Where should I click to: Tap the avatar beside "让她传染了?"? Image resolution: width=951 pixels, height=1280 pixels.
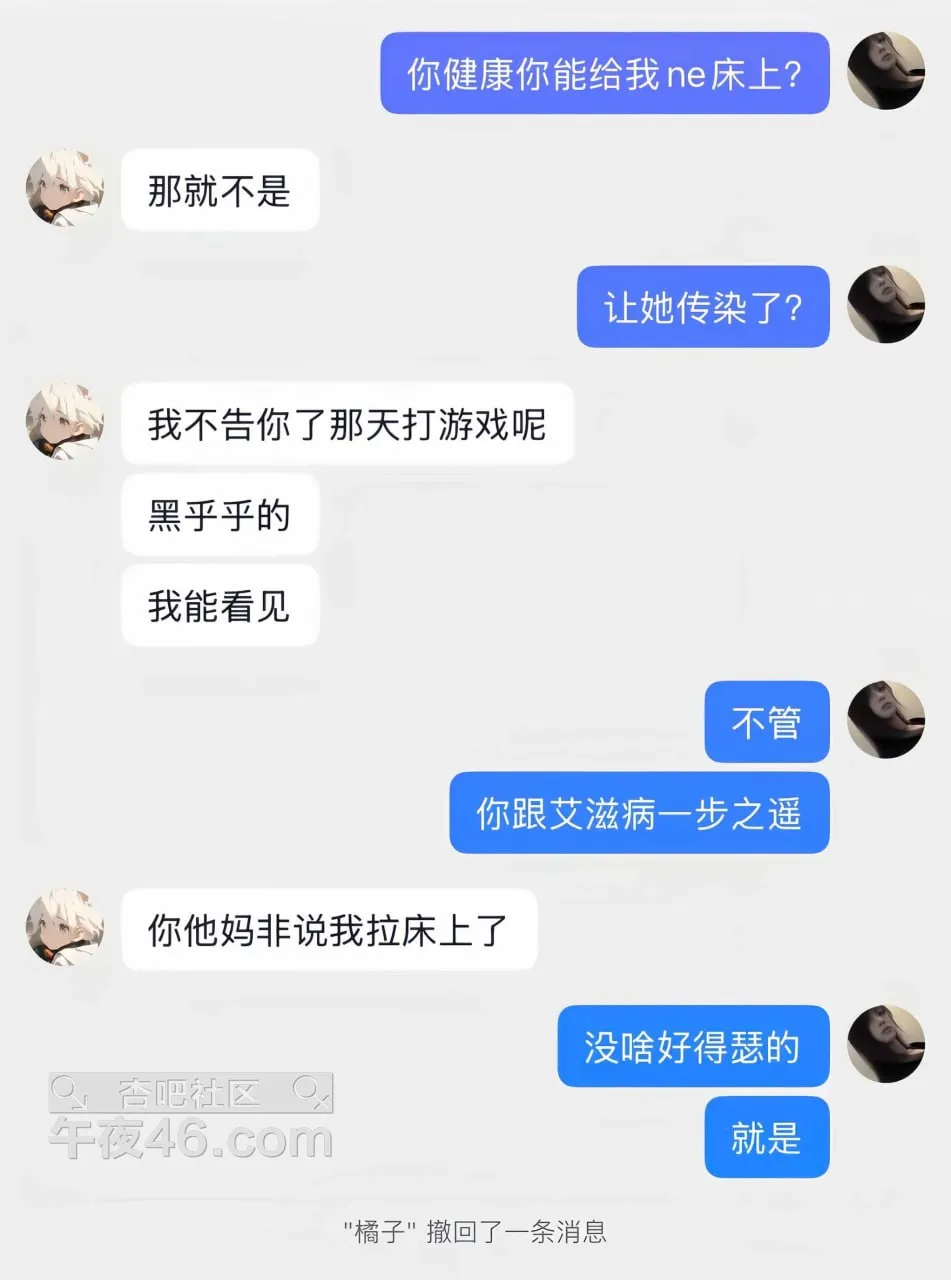(885, 305)
